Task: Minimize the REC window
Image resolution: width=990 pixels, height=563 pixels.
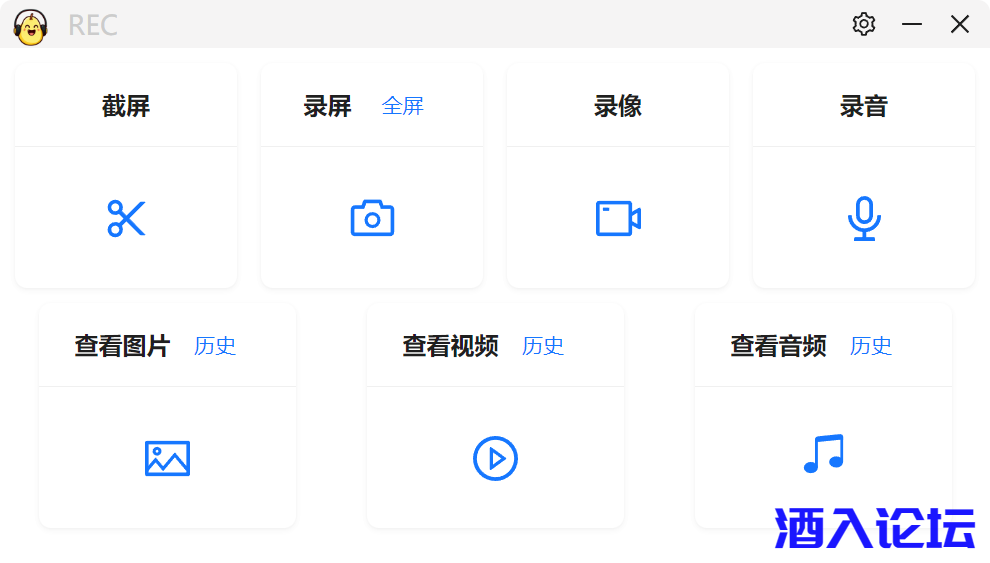Action: [x=912, y=25]
